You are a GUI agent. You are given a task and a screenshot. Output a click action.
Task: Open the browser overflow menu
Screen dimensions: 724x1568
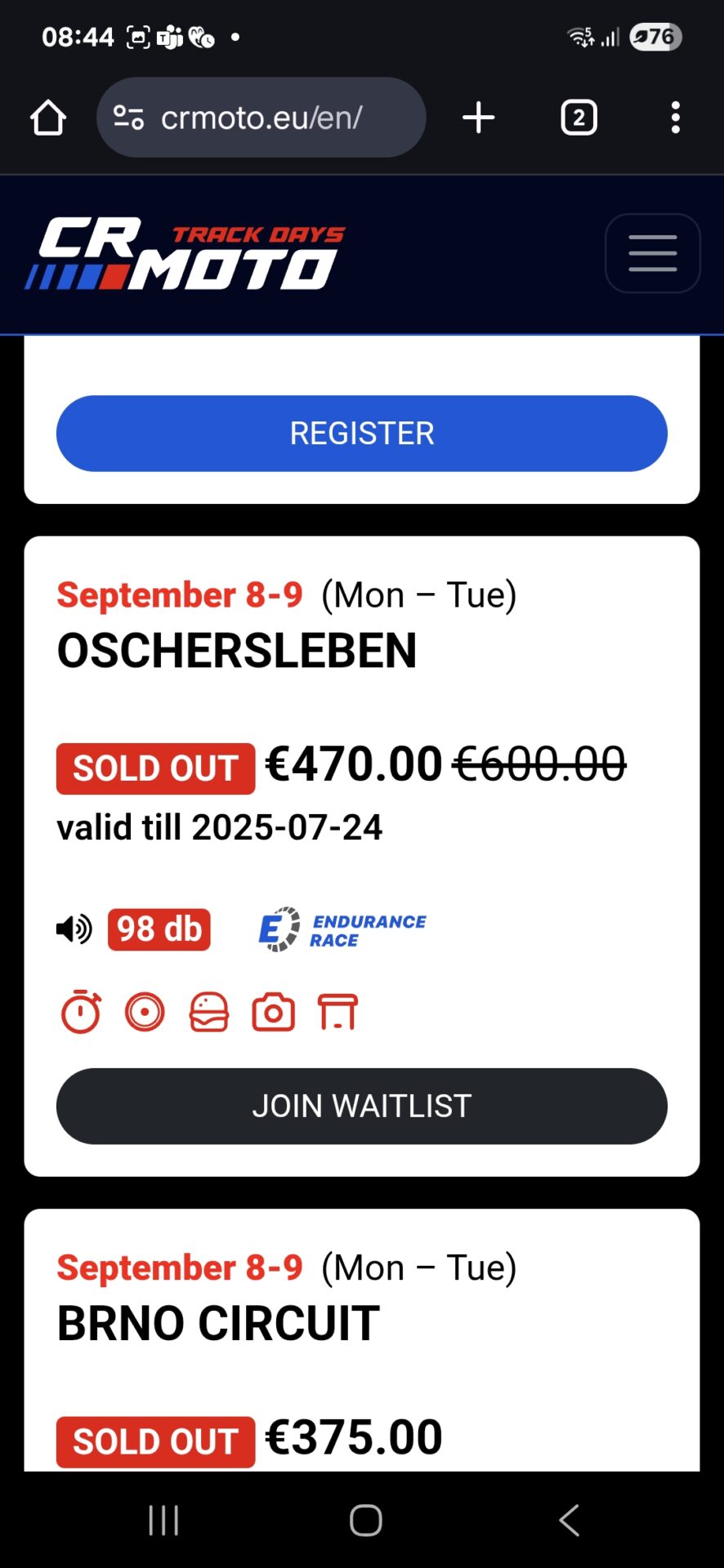pos(675,118)
